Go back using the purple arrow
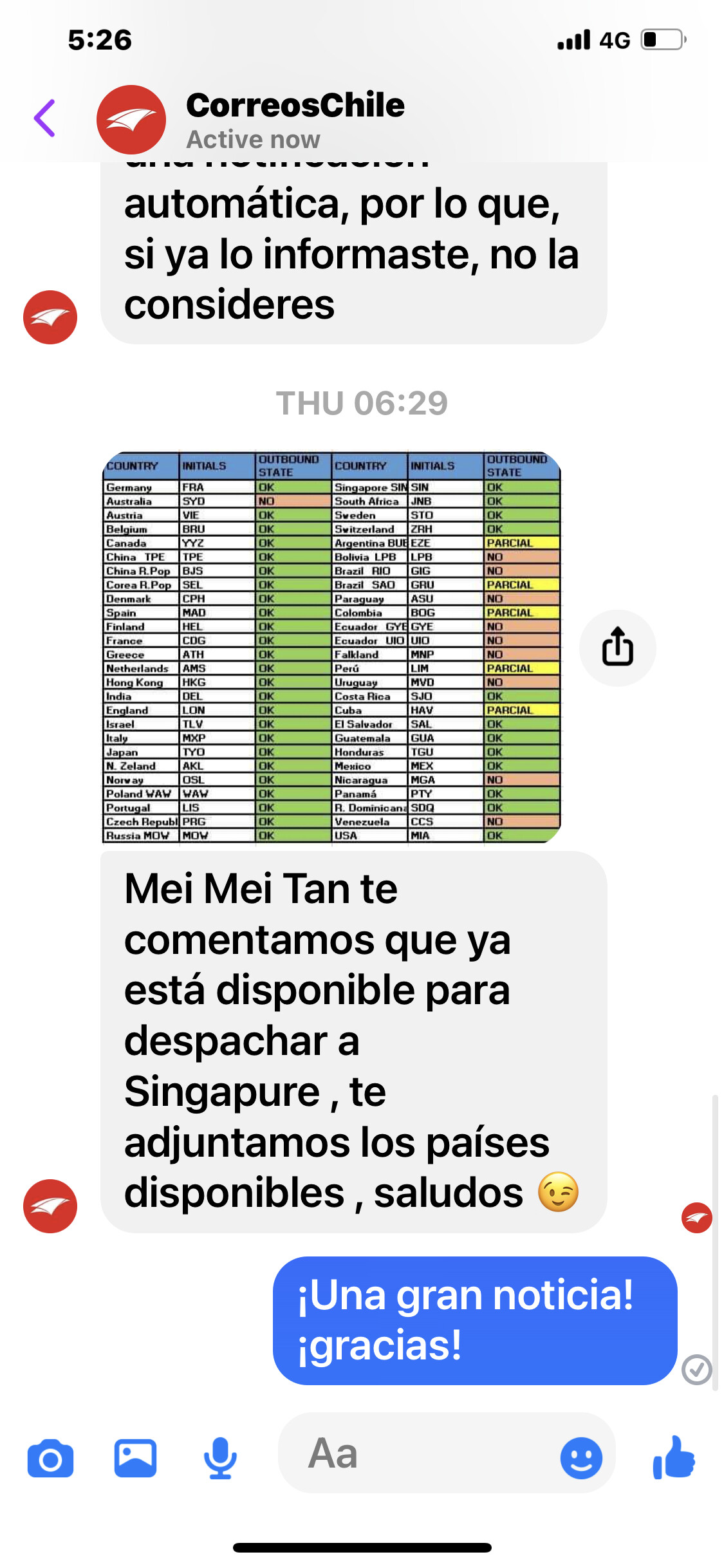The height and width of the screenshot is (1568, 724). click(x=45, y=118)
